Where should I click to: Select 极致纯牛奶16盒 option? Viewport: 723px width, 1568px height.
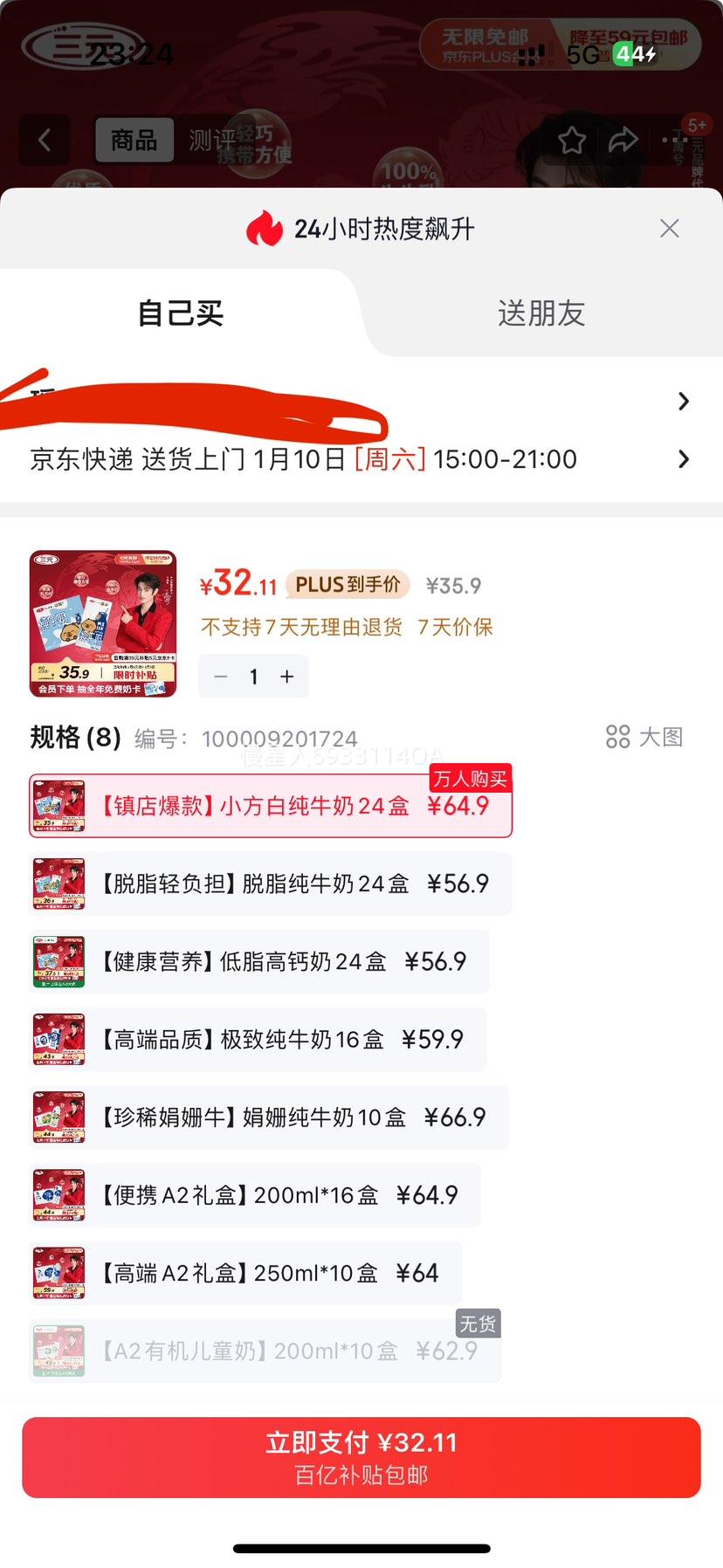(x=258, y=1039)
